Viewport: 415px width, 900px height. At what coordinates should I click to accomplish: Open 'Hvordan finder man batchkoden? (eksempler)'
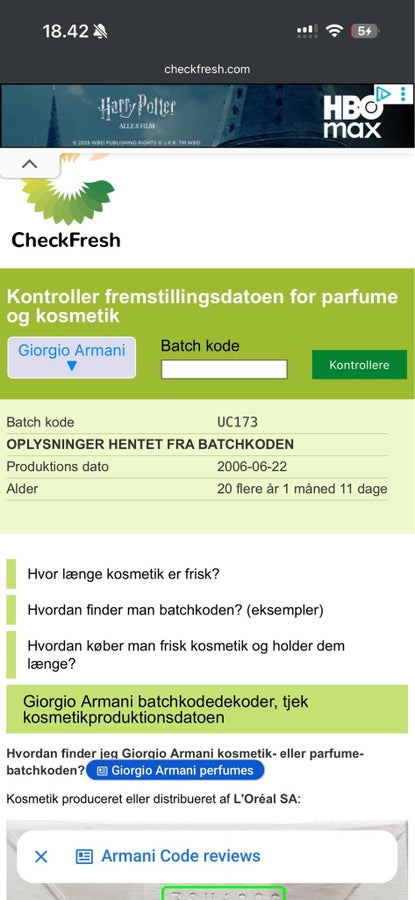176,610
